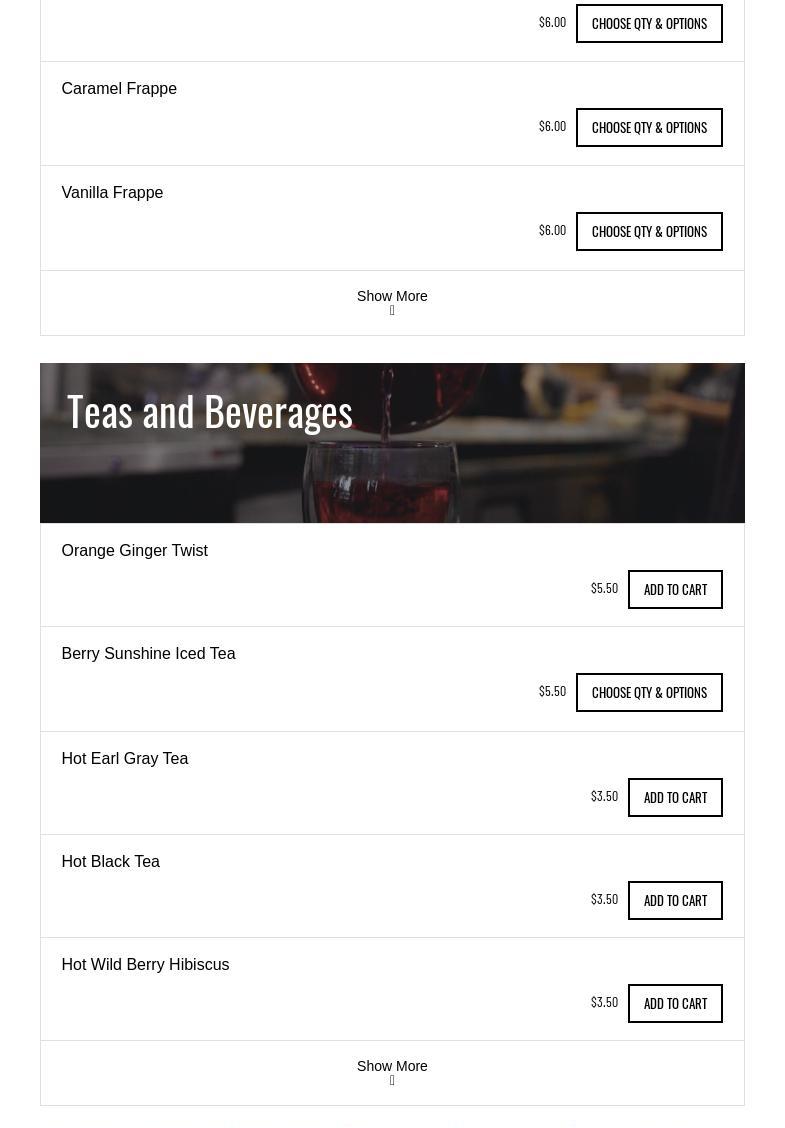Choose qty & options for Caramel Frappe
This screenshot has width=785, height=1128.
point(649,127)
